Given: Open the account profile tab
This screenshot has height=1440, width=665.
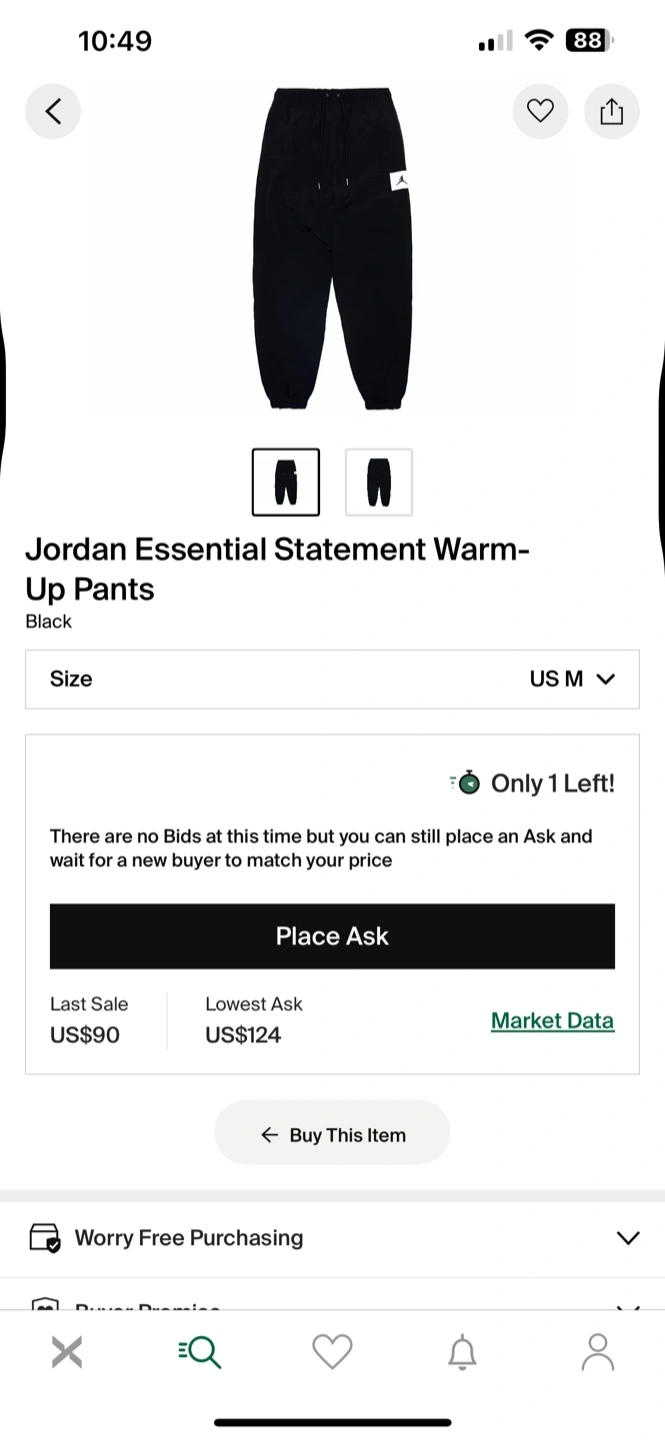Looking at the screenshot, I should (598, 1353).
